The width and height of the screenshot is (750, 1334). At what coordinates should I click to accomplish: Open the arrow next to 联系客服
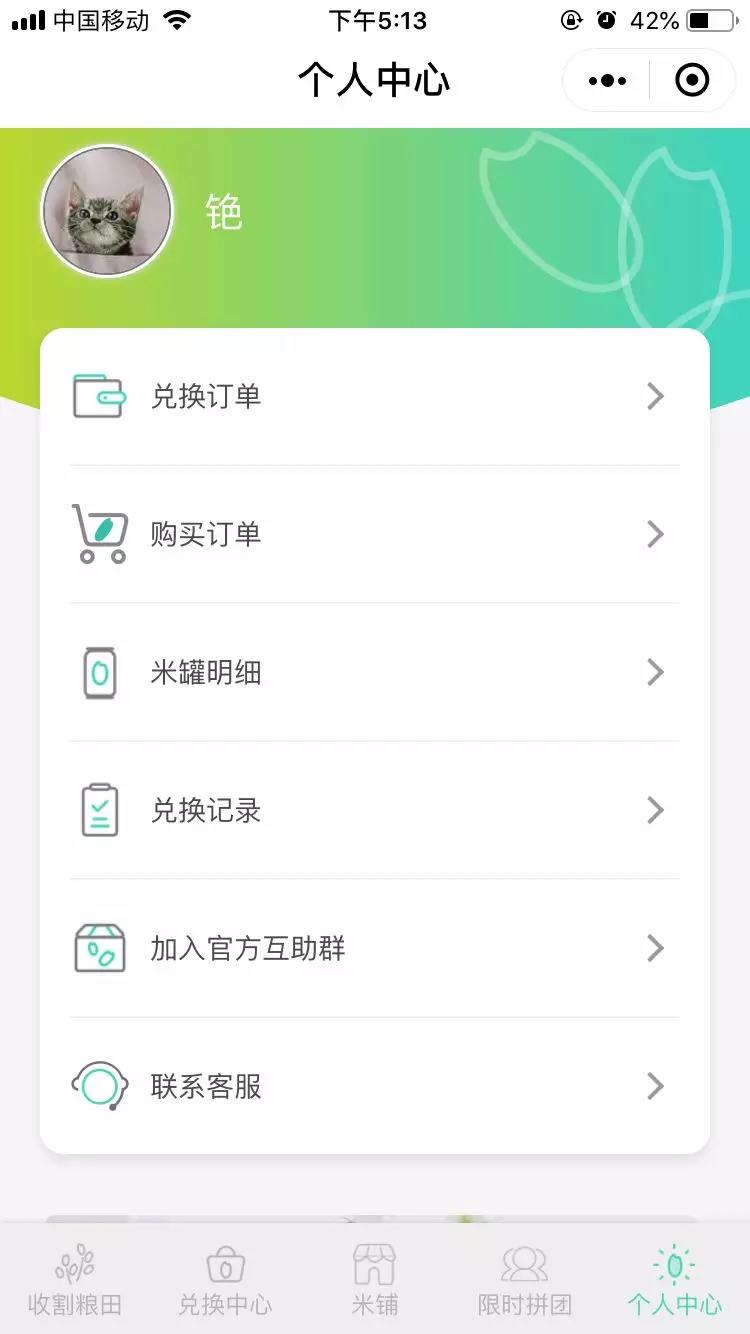pos(656,1086)
